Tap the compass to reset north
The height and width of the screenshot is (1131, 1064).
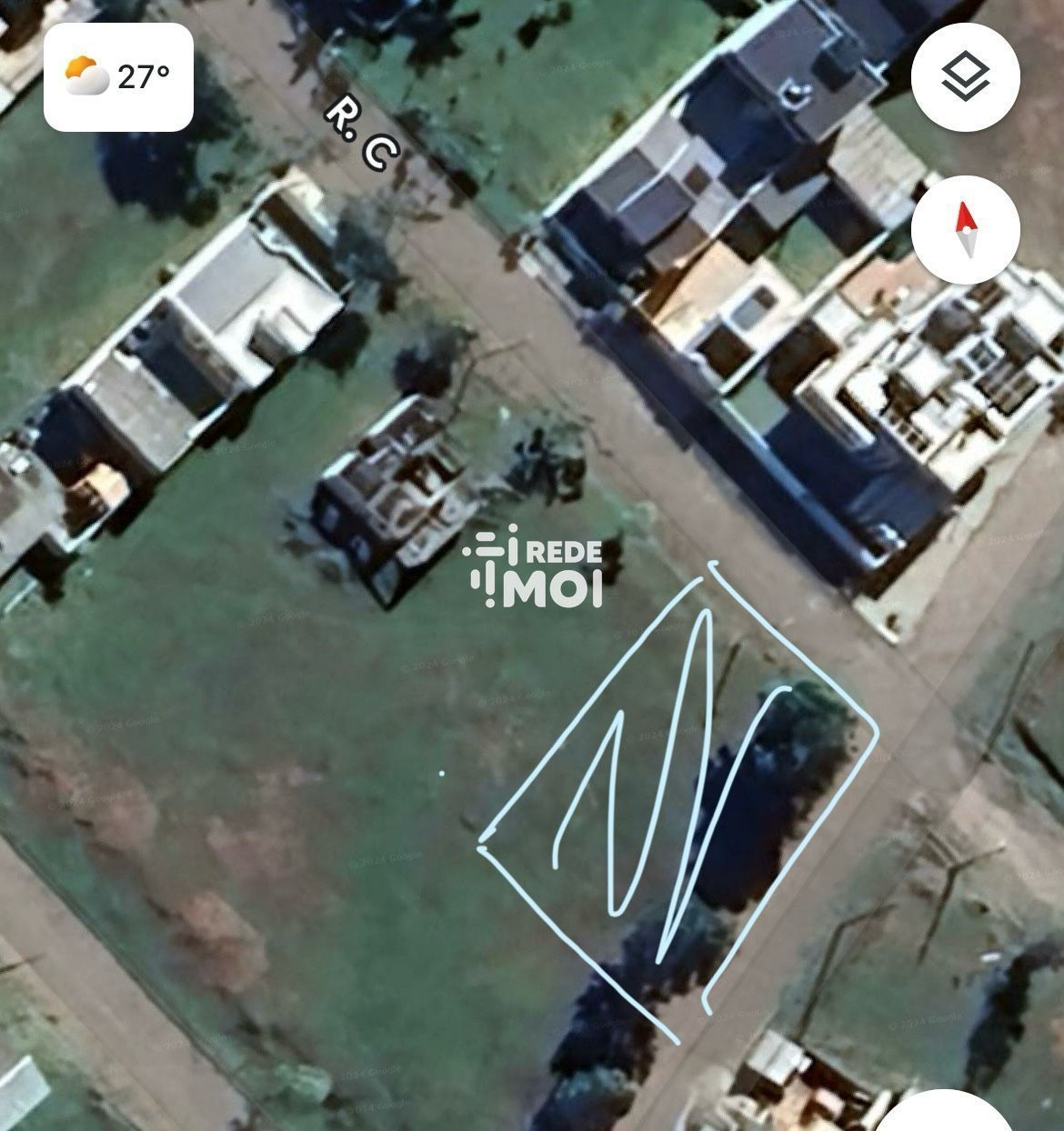tap(965, 229)
